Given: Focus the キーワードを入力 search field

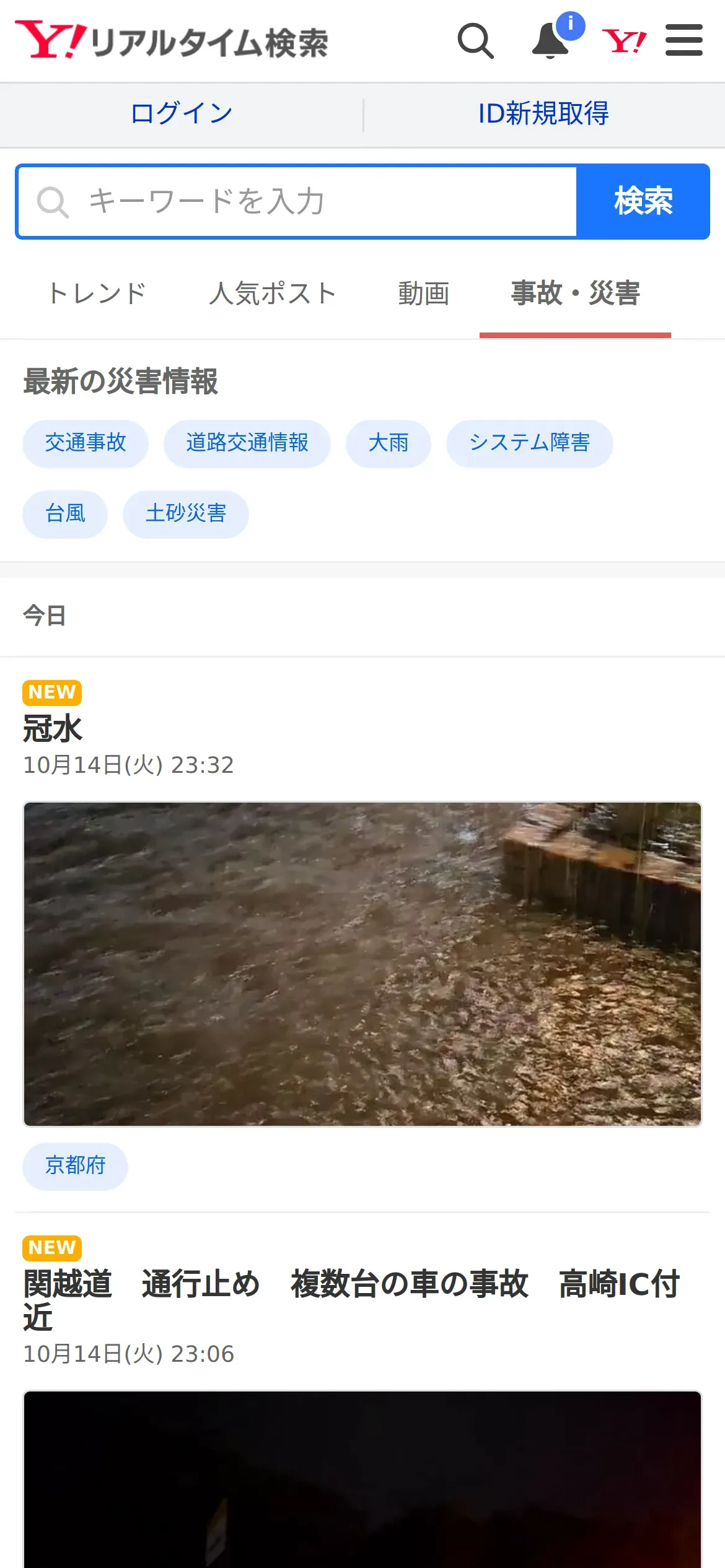Looking at the screenshot, I should click(x=297, y=202).
